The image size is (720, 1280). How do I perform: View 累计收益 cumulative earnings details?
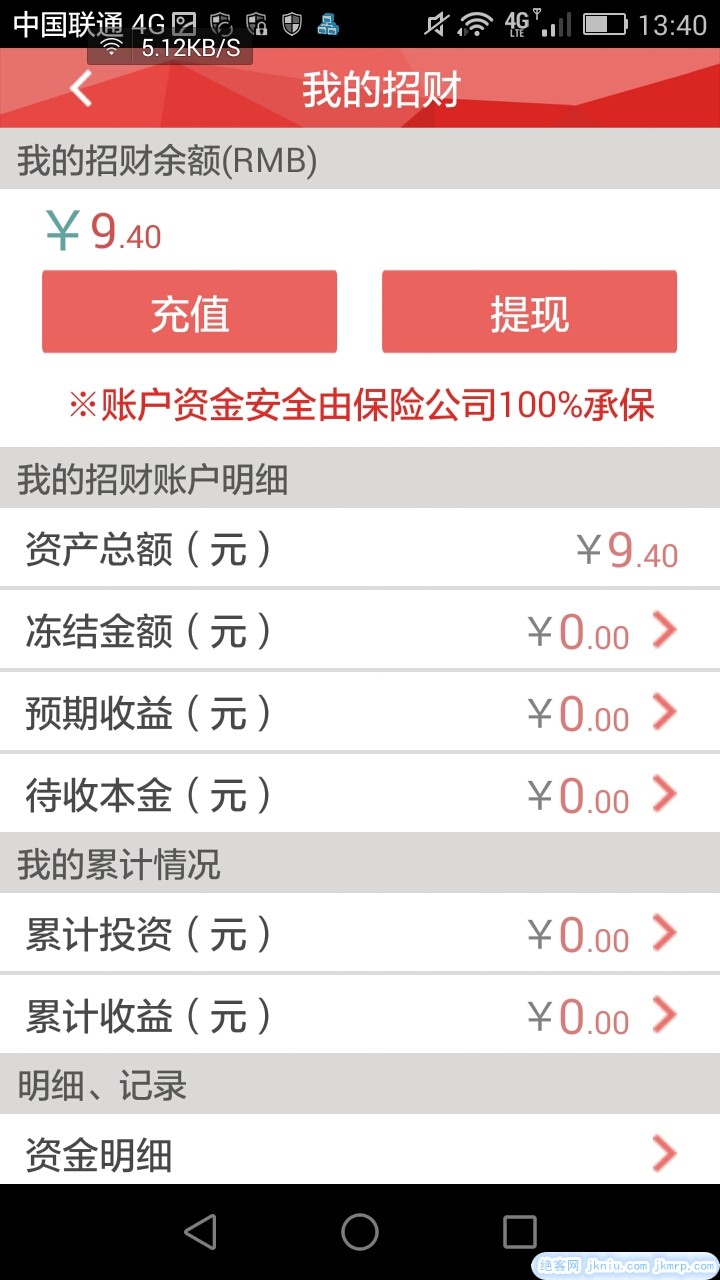[x=360, y=1016]
